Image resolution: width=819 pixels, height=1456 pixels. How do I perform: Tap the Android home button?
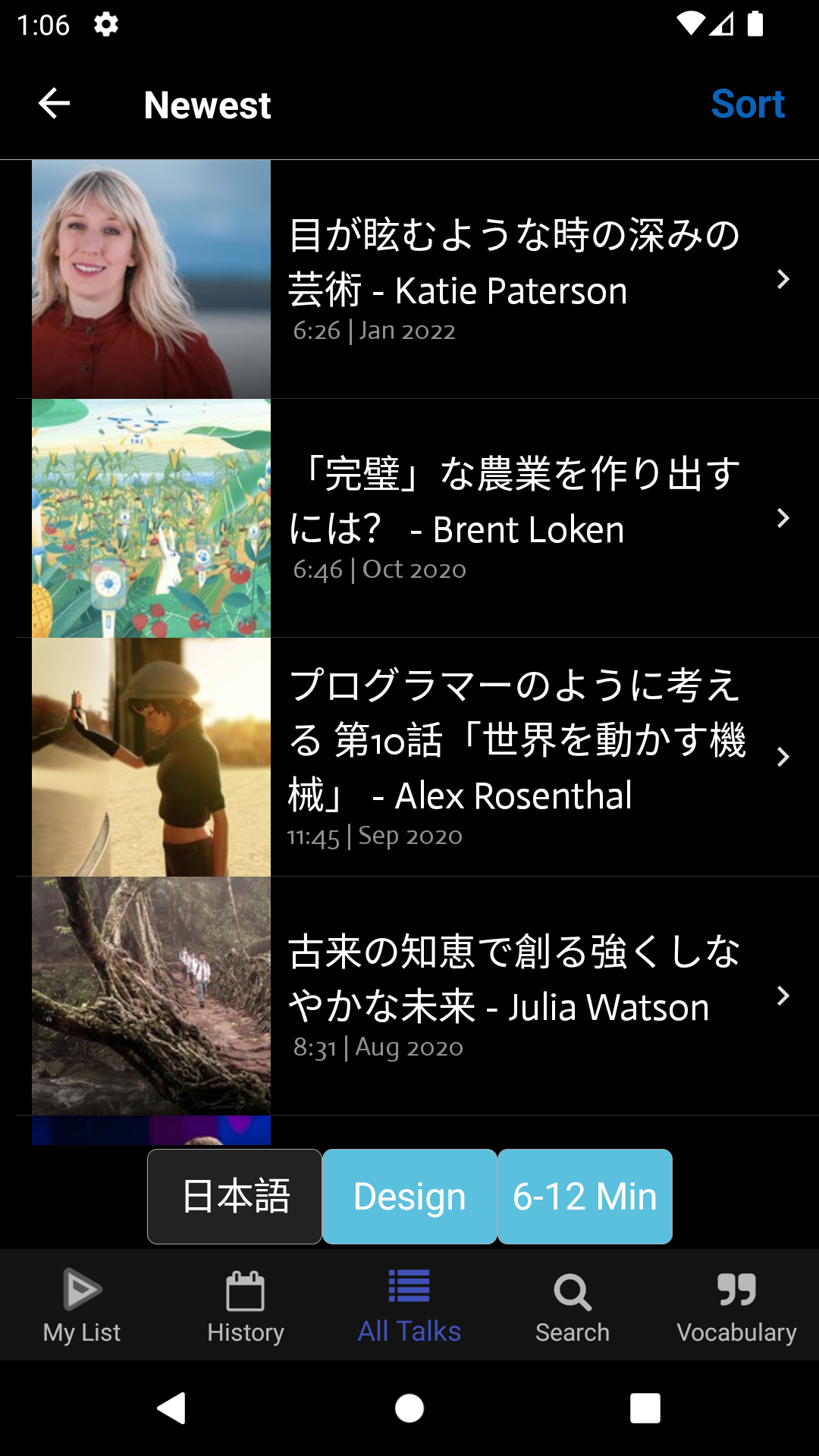click(409, 1409)
